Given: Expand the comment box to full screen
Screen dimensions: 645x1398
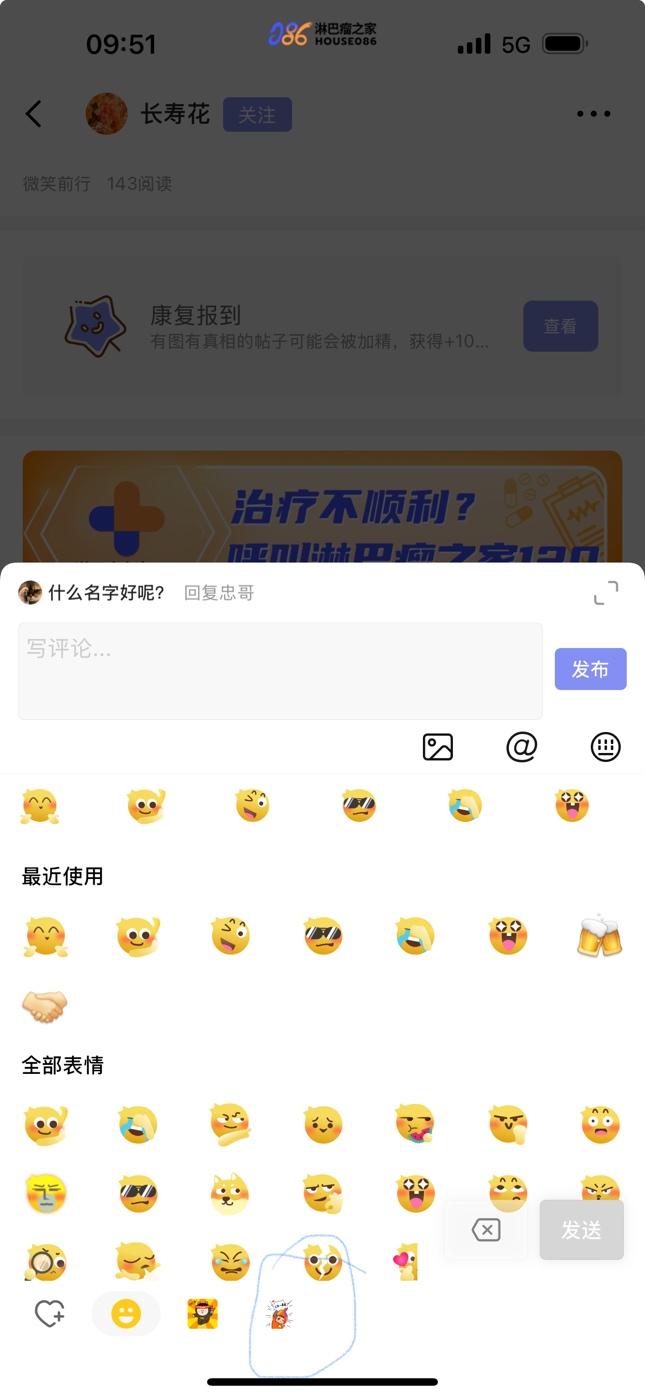Looking at the screenshot, I should pos(606,593).
